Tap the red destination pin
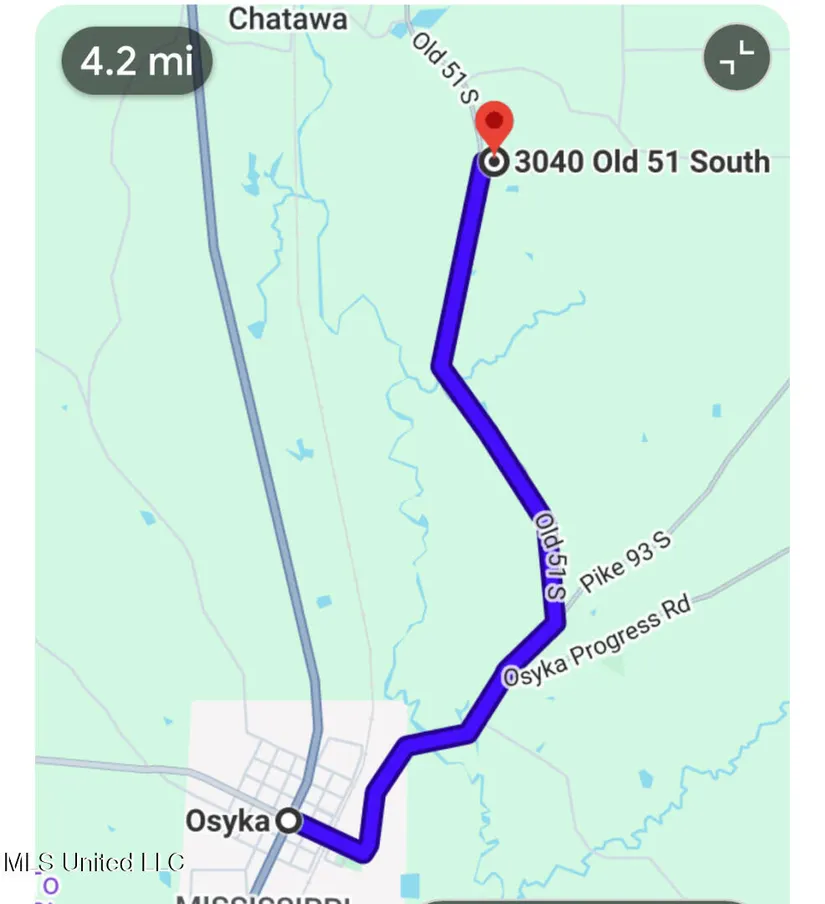The image size is (825, 904). [493, 127]
